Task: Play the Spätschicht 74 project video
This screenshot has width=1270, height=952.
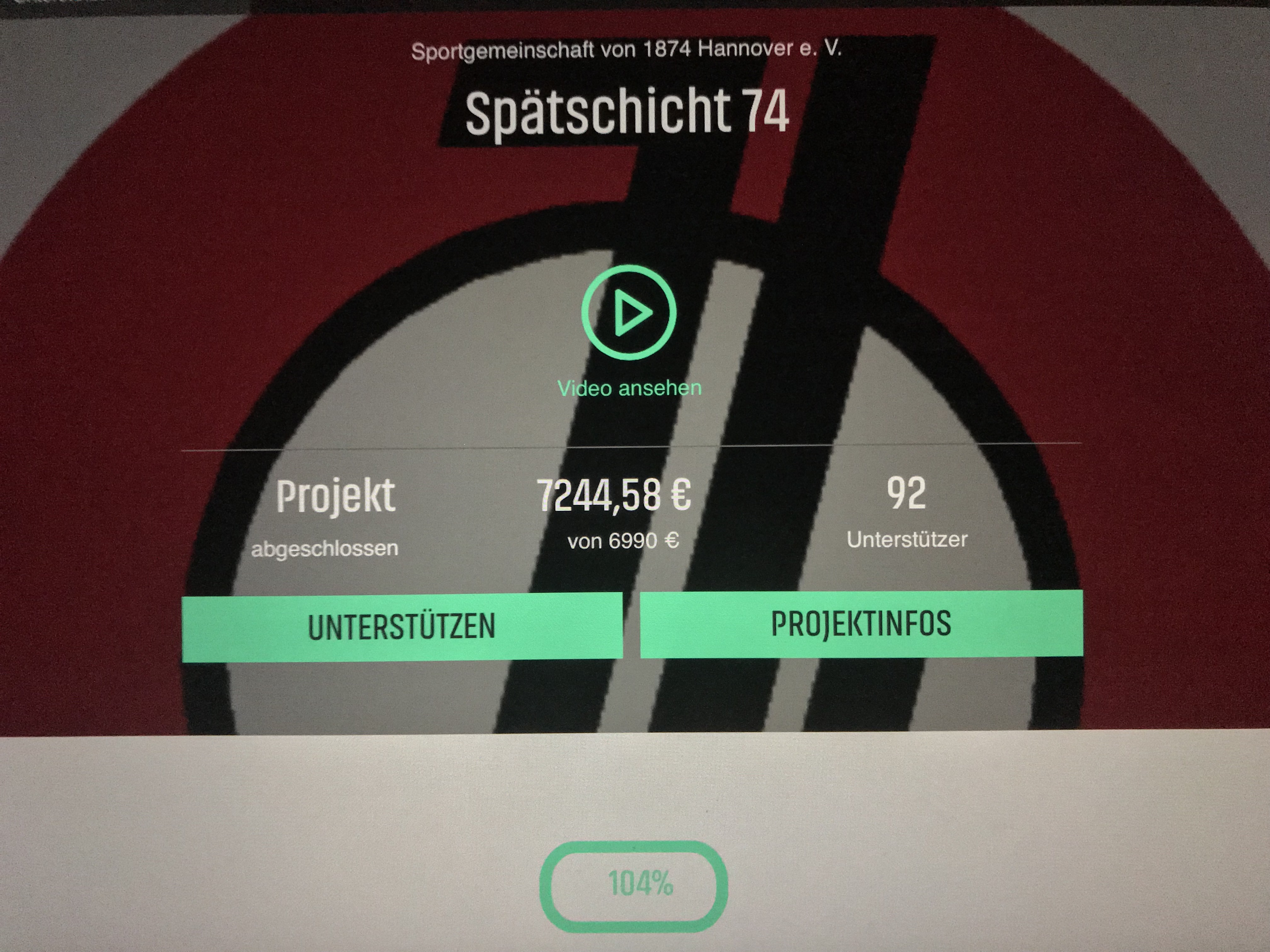Action: [x=629, y=313]
